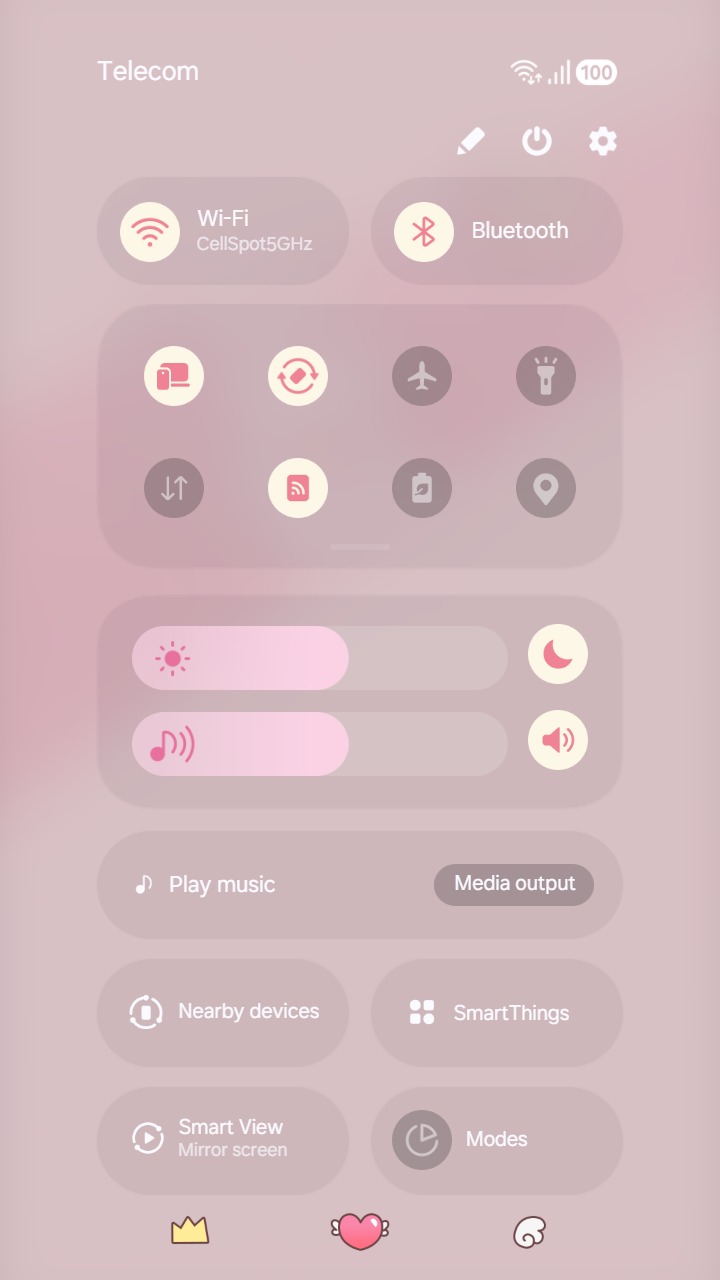
Task: Switch to the crown tab
Action: [x=189, y=1232]
